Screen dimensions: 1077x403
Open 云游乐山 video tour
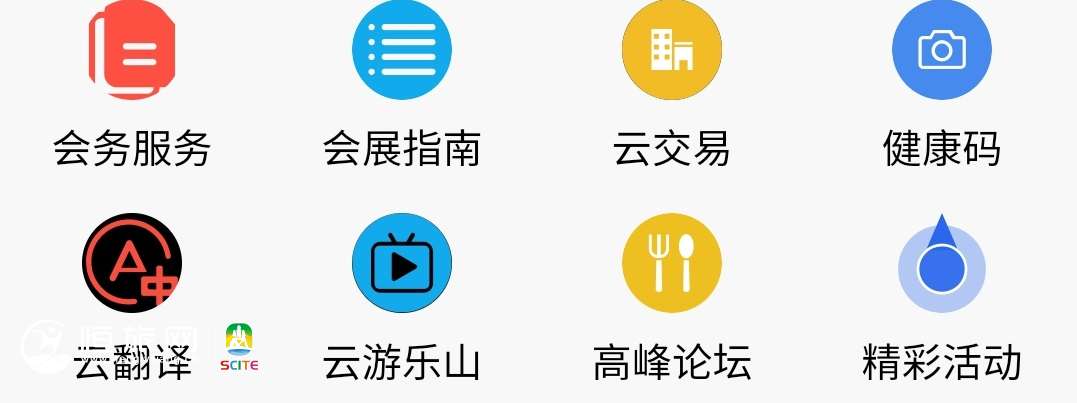tap(402, 264)
